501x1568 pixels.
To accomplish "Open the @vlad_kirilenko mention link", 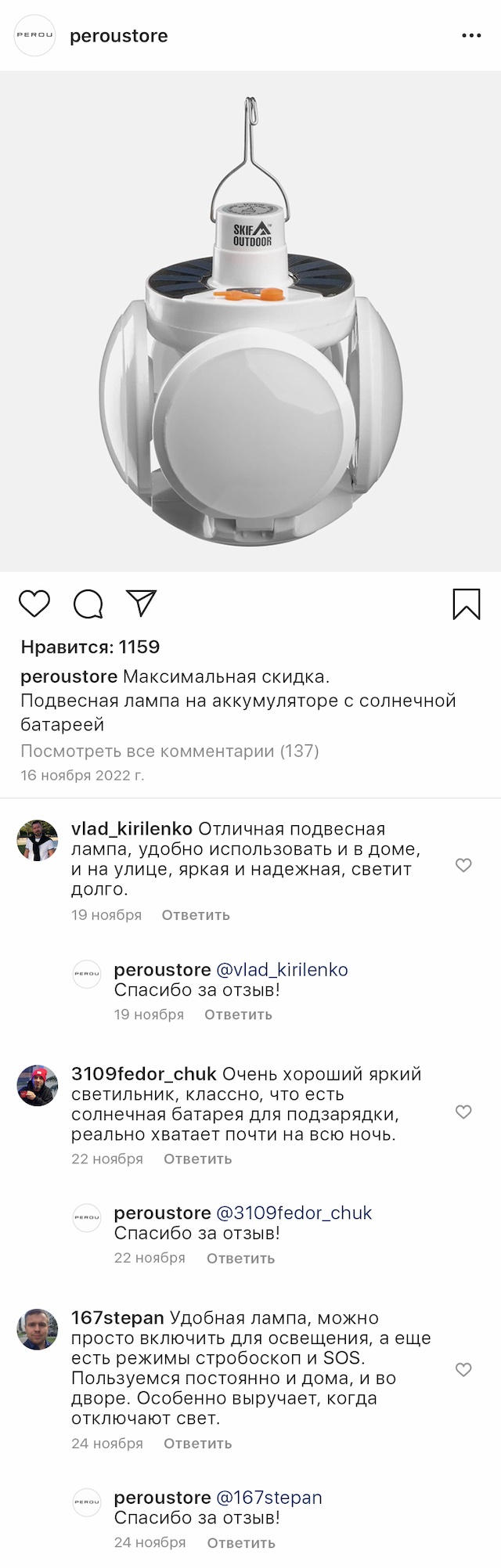I will (282, 970).
